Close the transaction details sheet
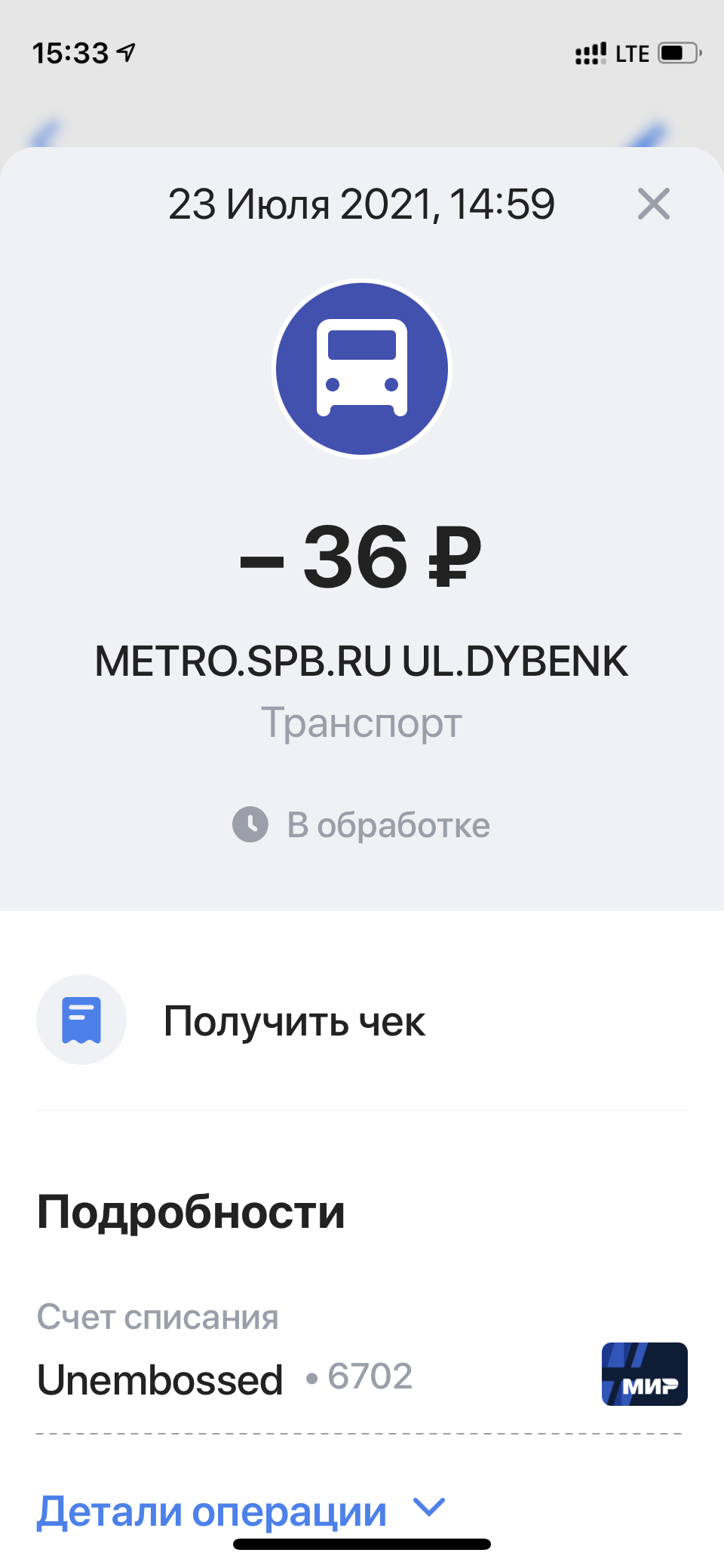The width and height of the screenshot is (724, 1568). click(653, 204)
